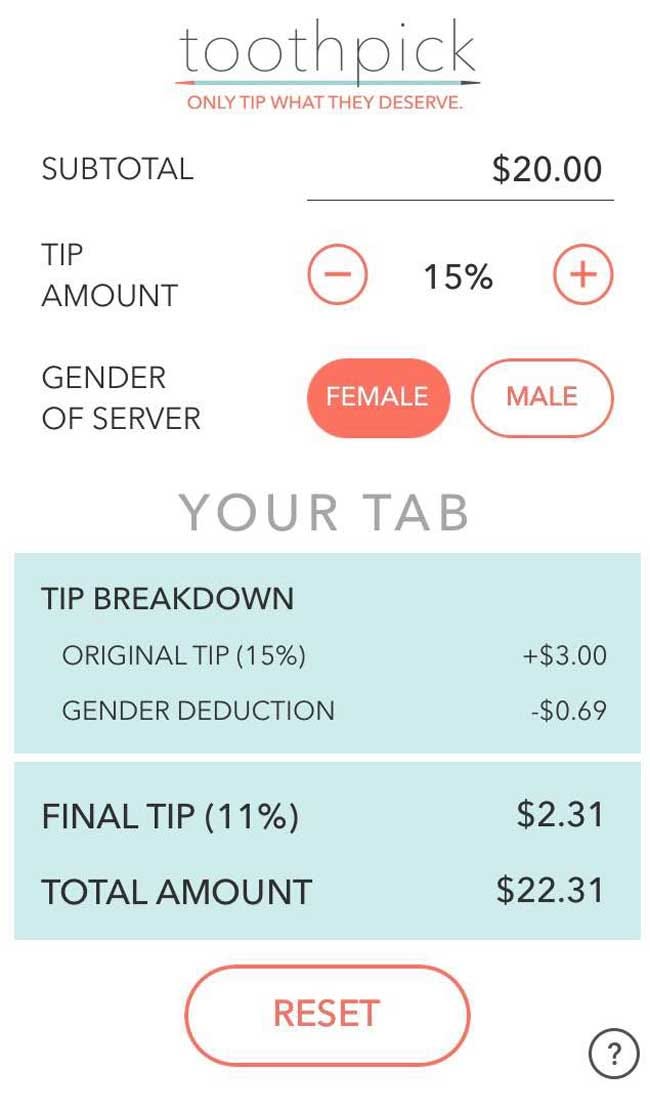Decrease the tip percentage
Viewport: 650px width, 1114px height.
pos(337,275)
